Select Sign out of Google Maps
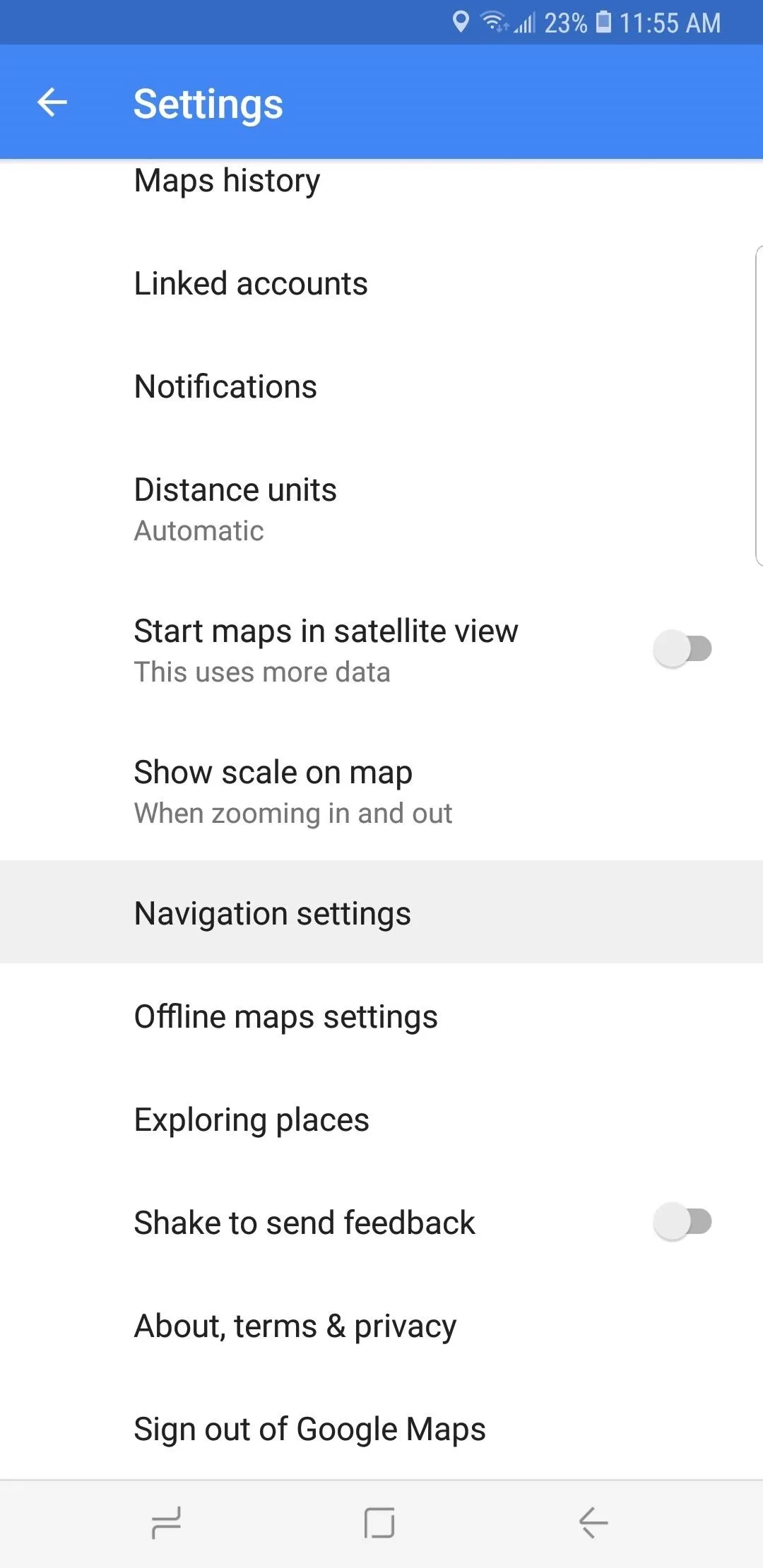Image resolution: width=763 pixels, height=1568 pixels. tap(381, 1429)
